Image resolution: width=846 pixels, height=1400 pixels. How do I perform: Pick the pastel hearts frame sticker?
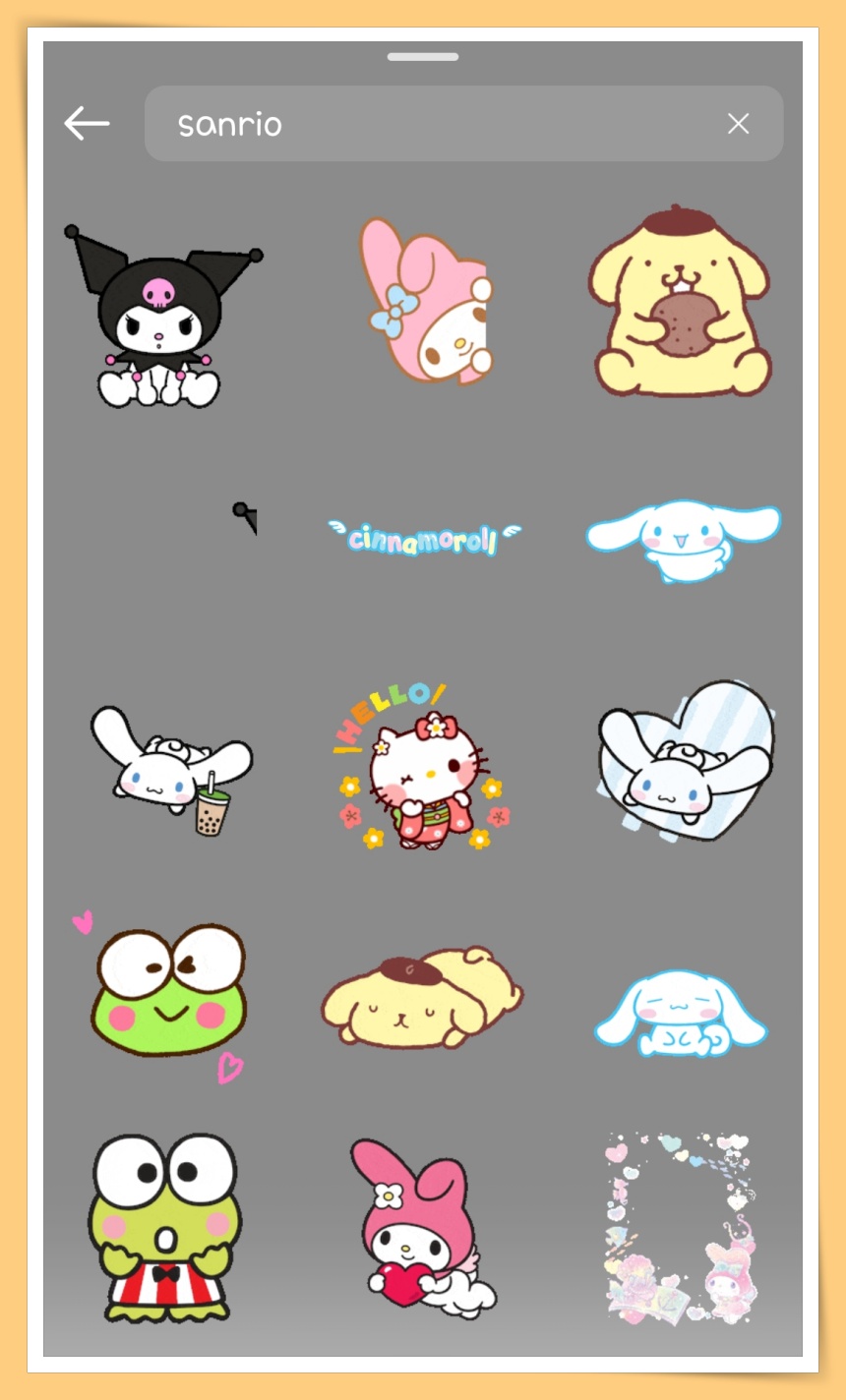click(x=681, y=1227)
